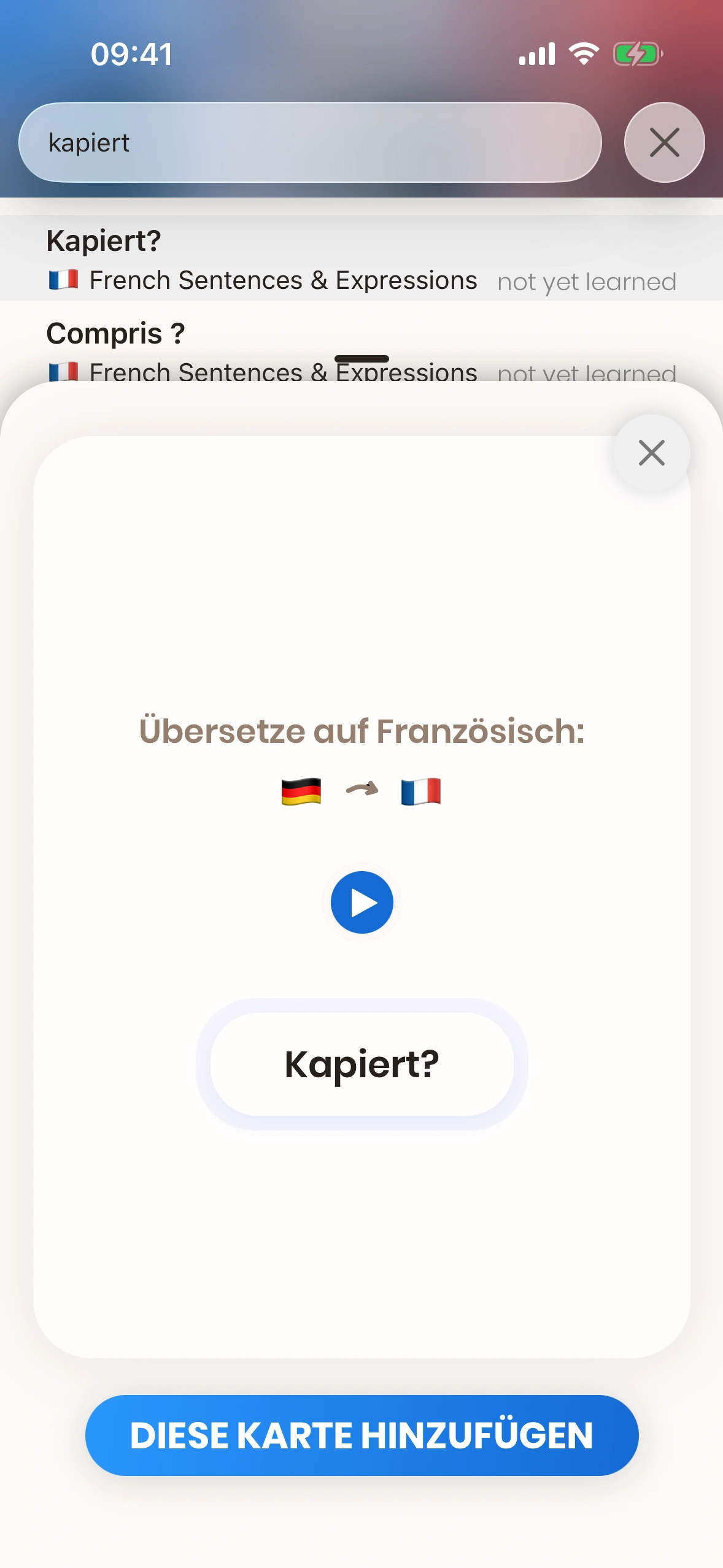Tap the 'Kapiert?' word bubble
723x1568 pixels.
[x=361, y=1064]
